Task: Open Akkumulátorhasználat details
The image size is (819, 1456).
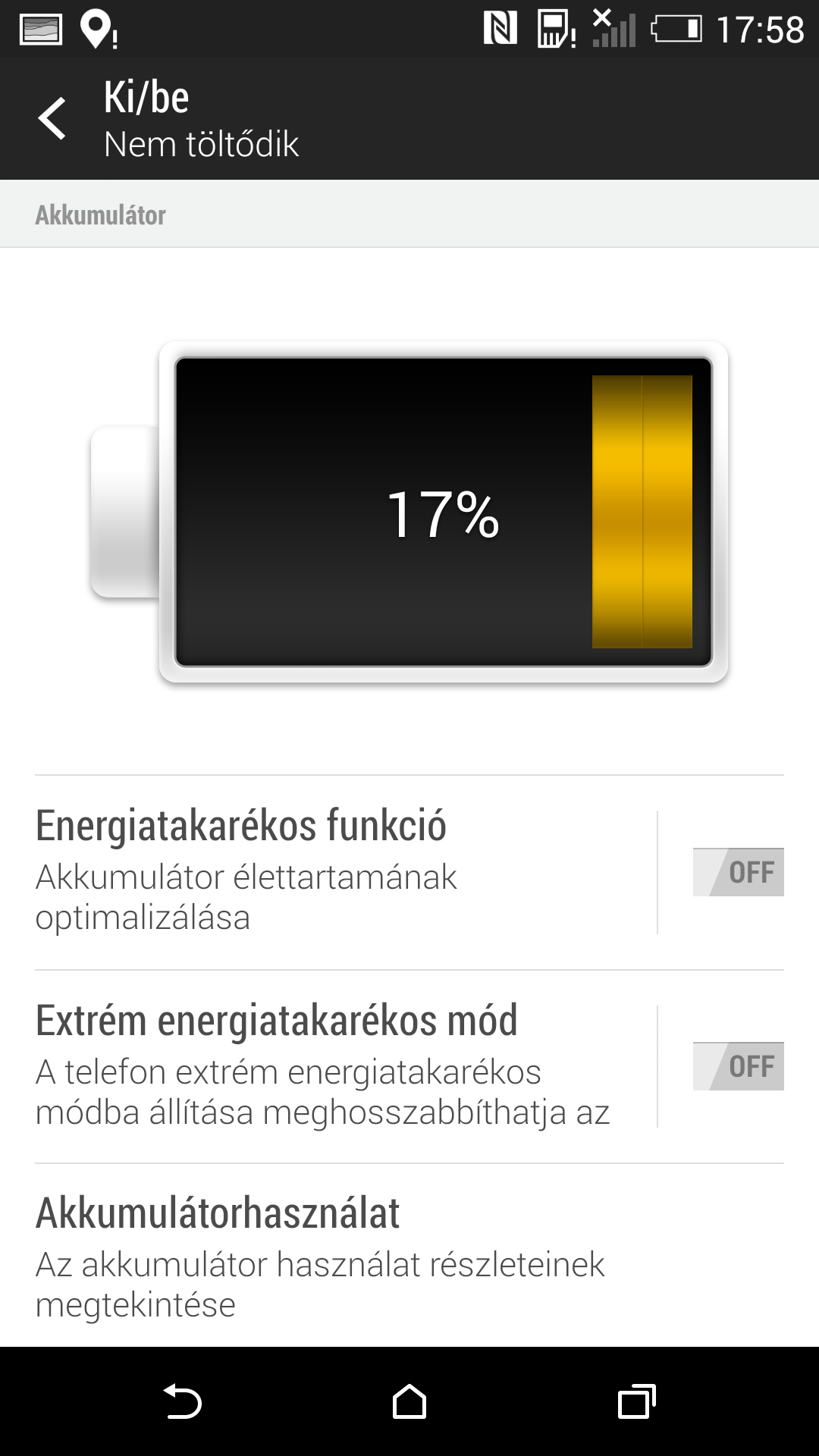Action: [334, 1256]
